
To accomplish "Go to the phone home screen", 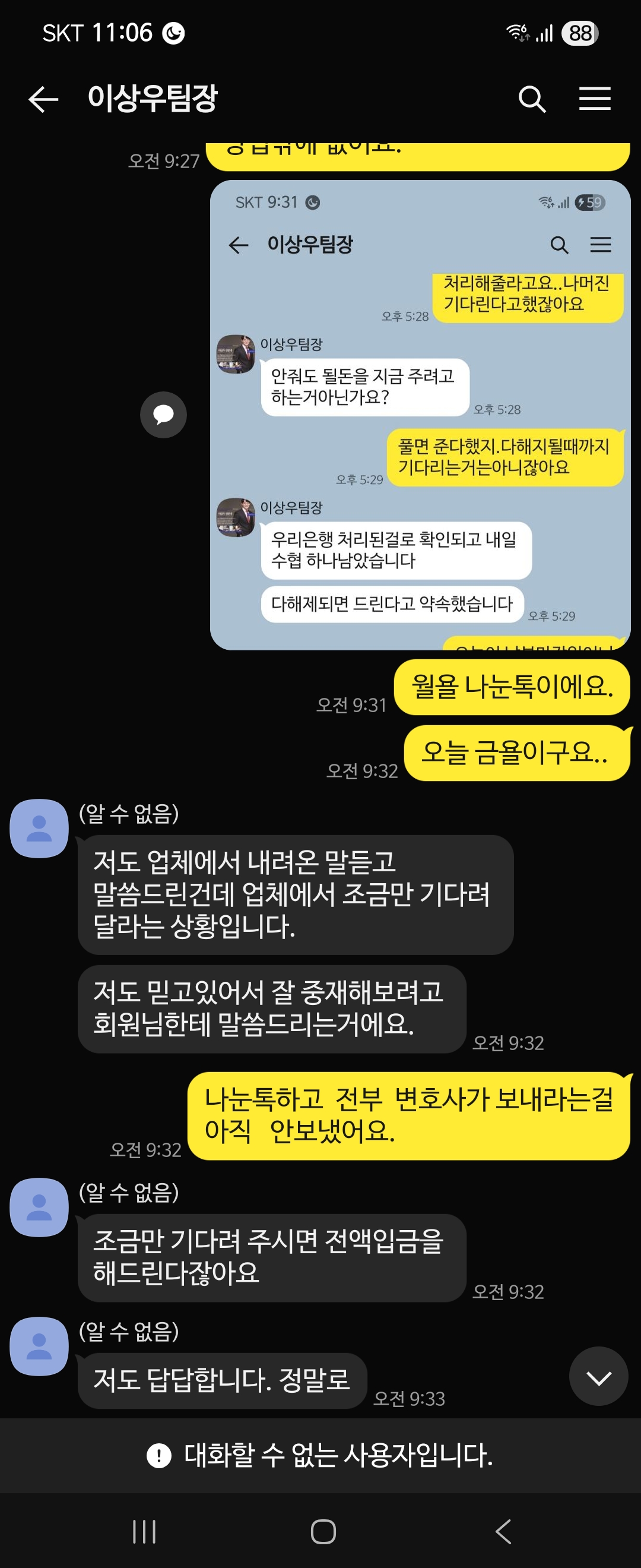I will click(323, 1531).
